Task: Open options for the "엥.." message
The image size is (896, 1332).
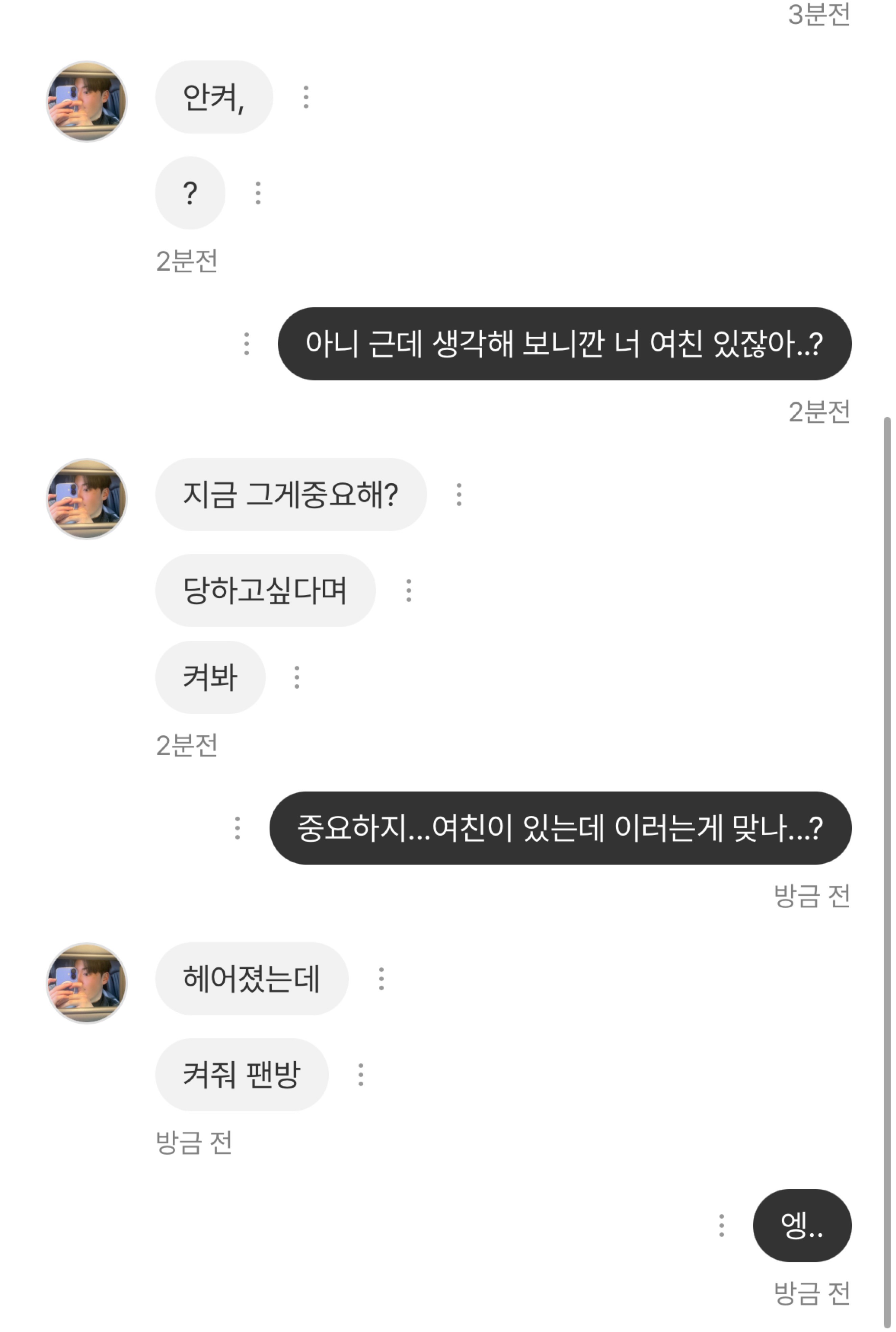Action: 721,1226
